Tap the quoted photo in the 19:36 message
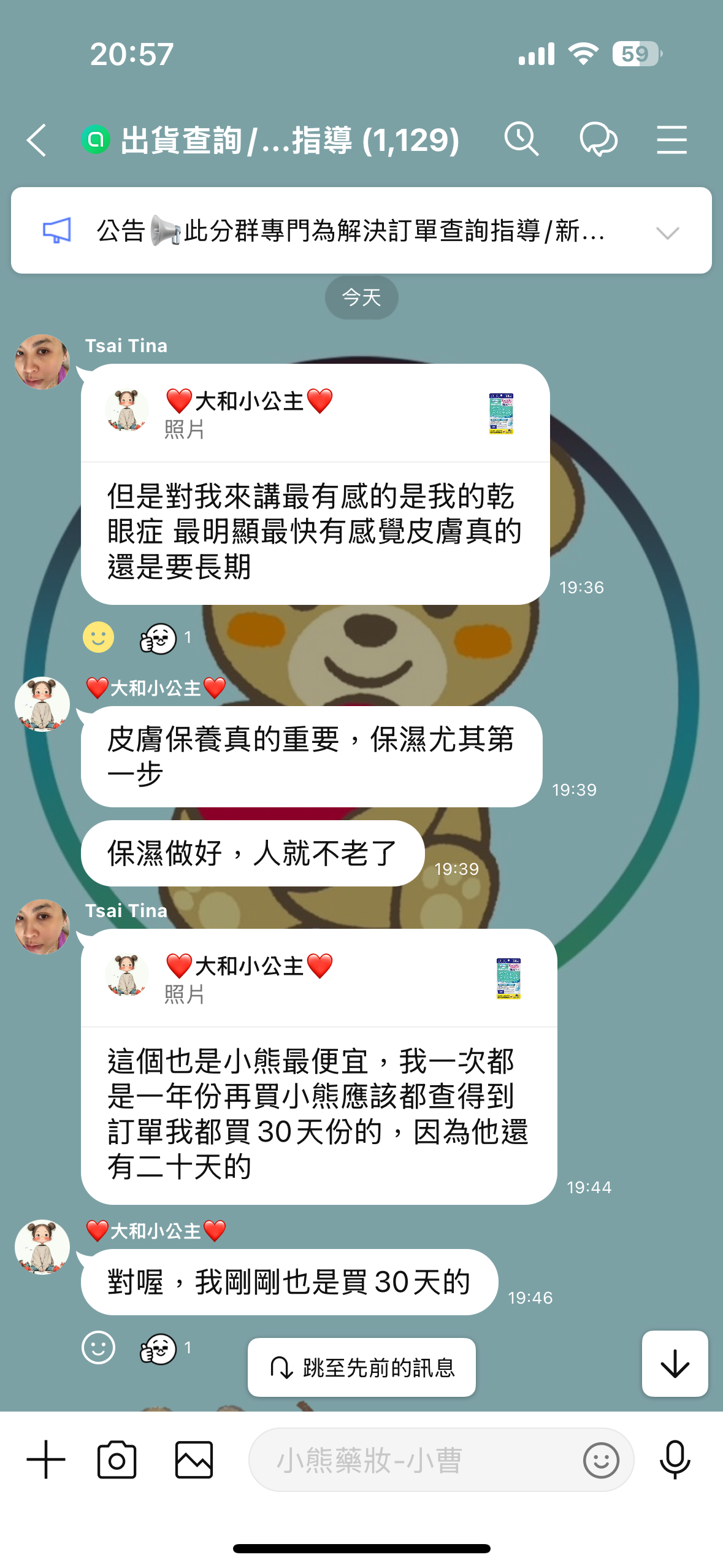Image resolution: width=723 pixels, height=1568 pixels. [500, 413]
